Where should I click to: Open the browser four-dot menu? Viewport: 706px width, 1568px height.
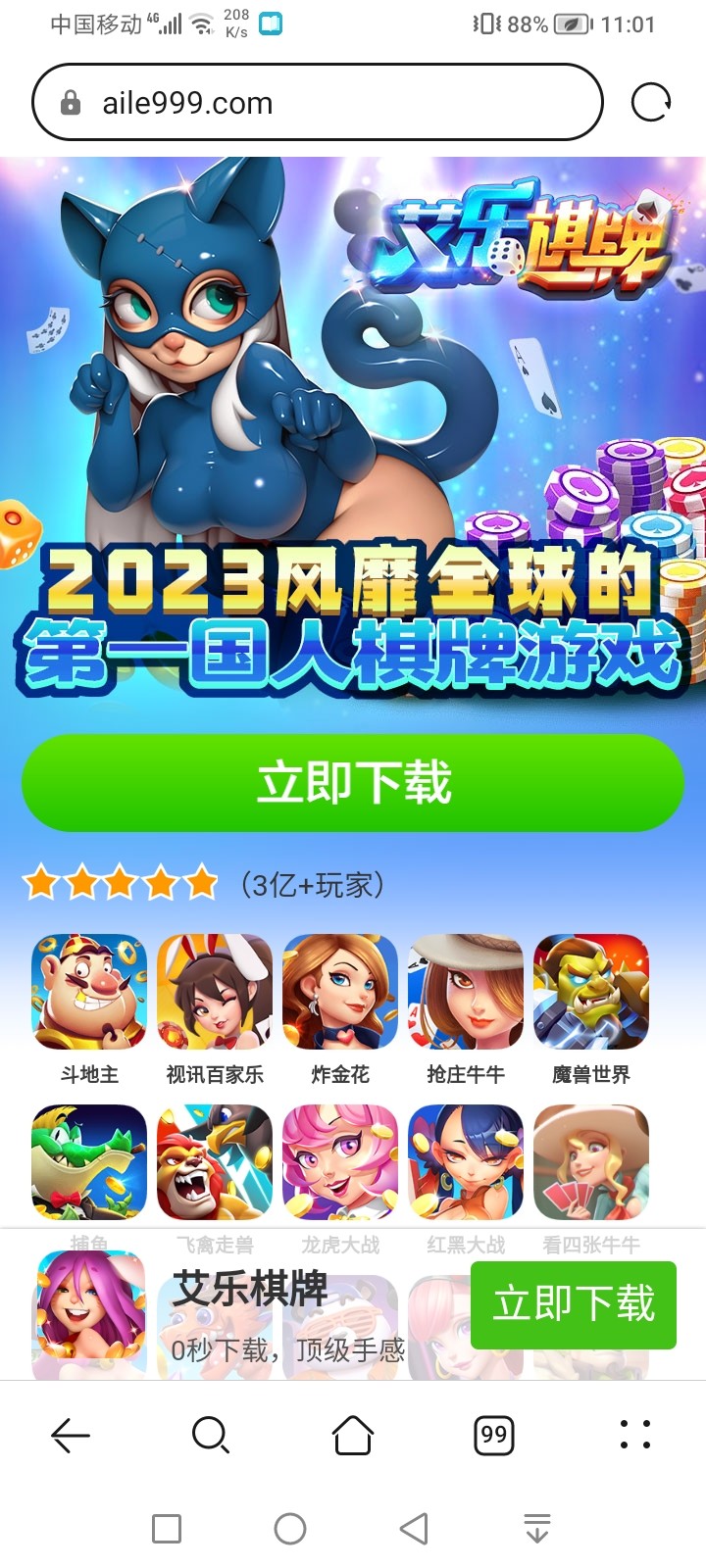(635, 1435)
